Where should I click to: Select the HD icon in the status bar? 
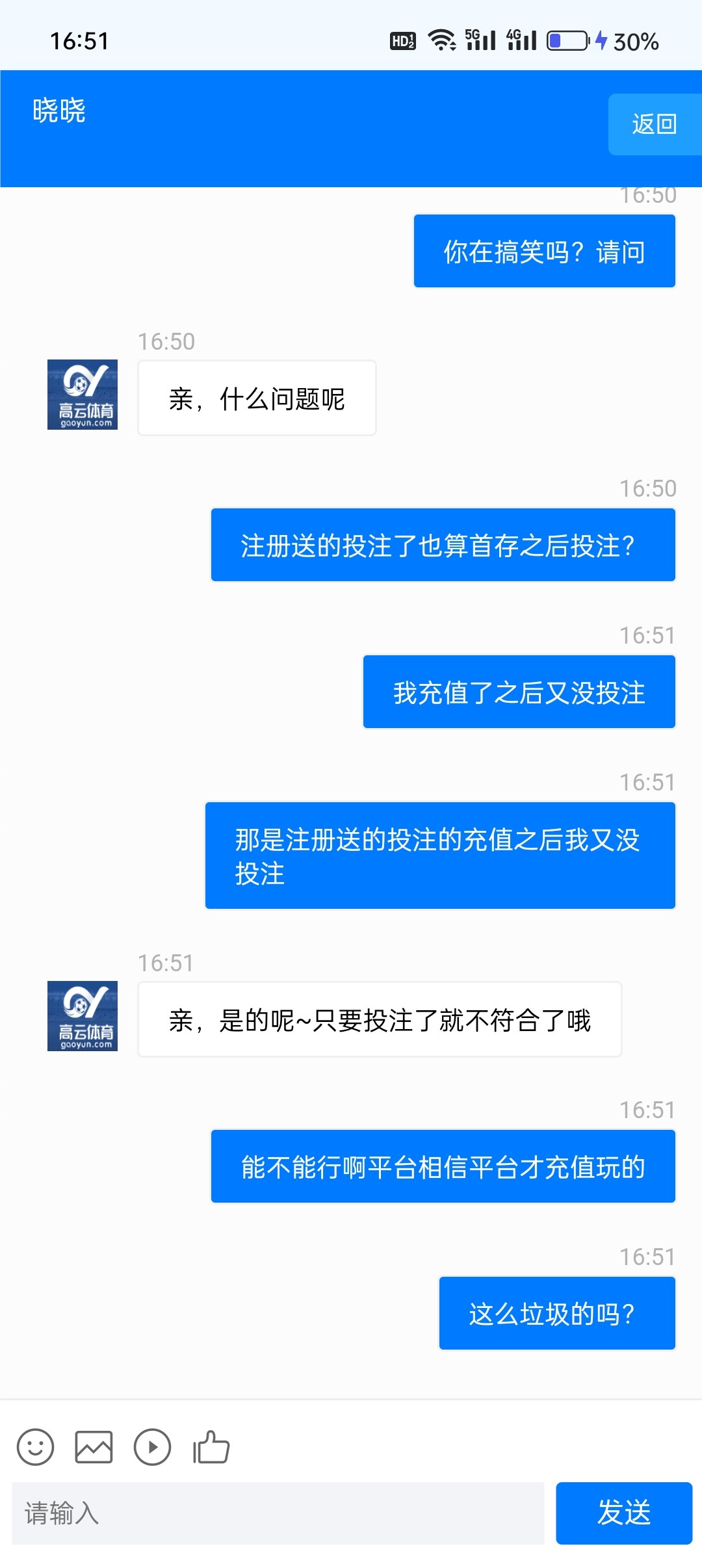pos(402,41)
